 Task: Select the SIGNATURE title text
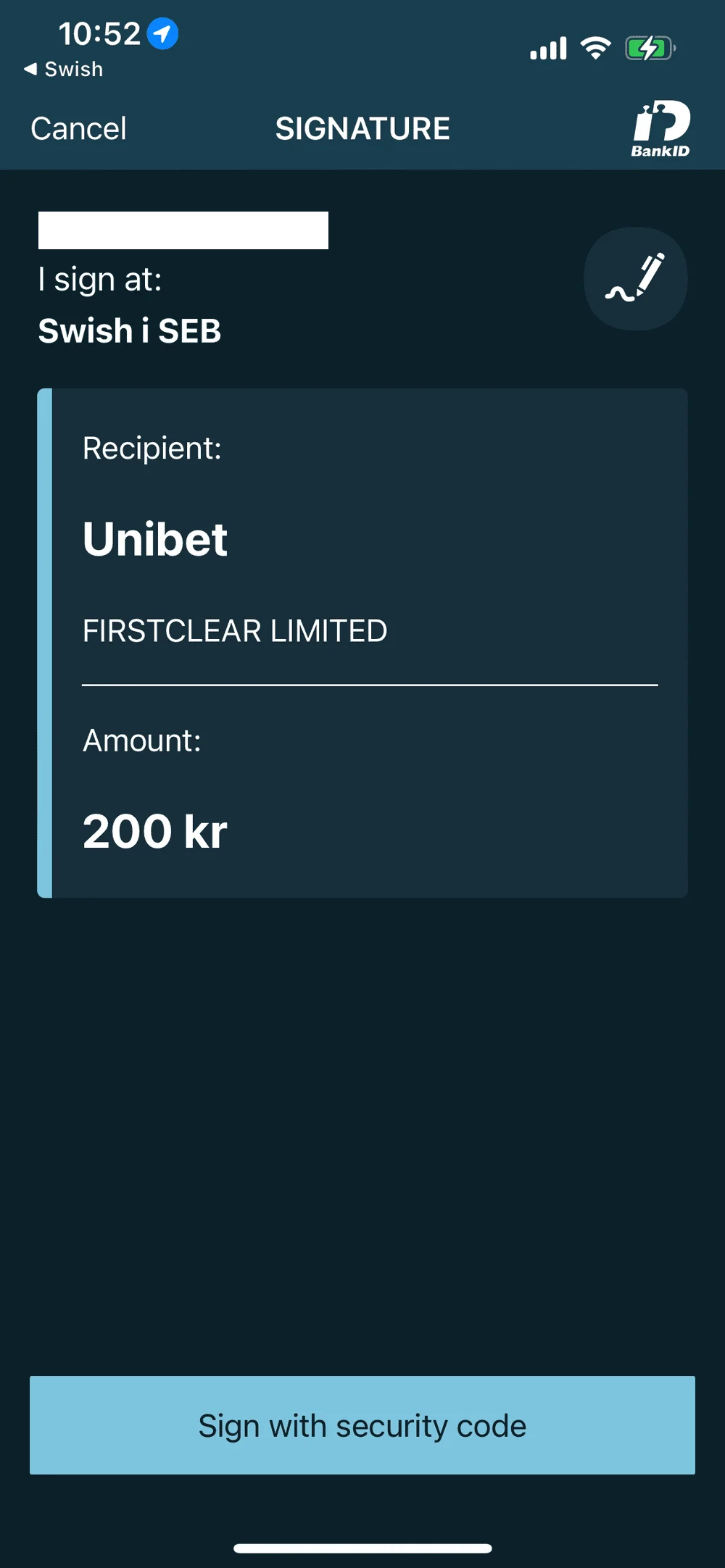(x=362, y=128)
